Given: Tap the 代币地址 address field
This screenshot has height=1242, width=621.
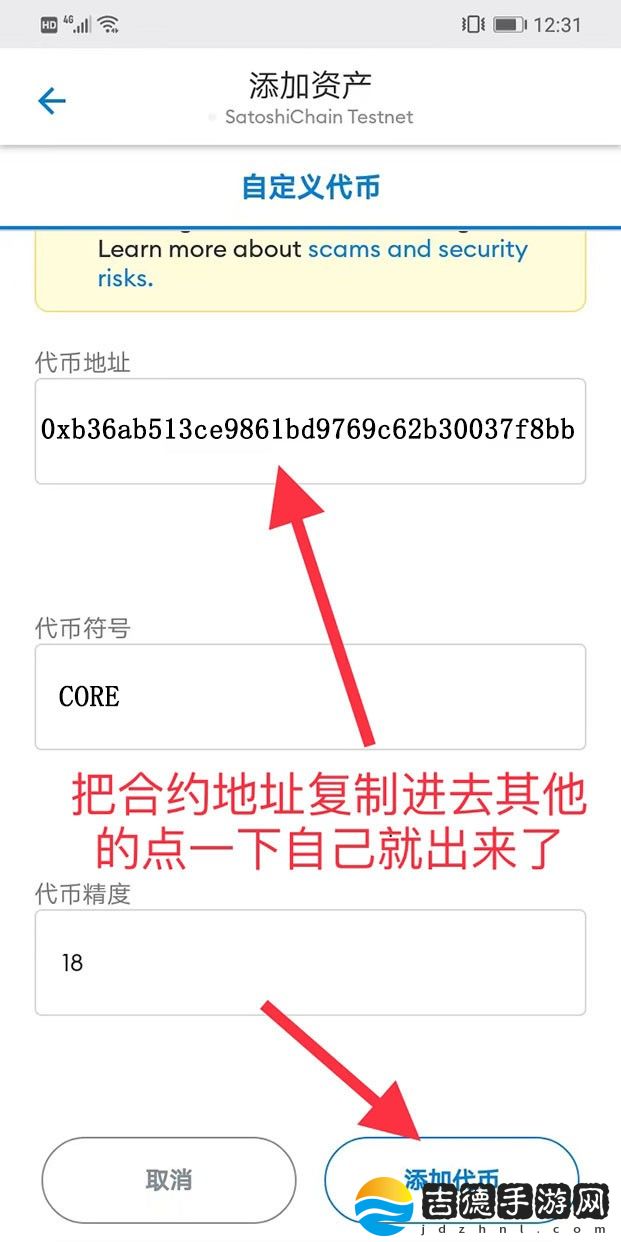Looking at the screenshot, I should coord(310,431).
